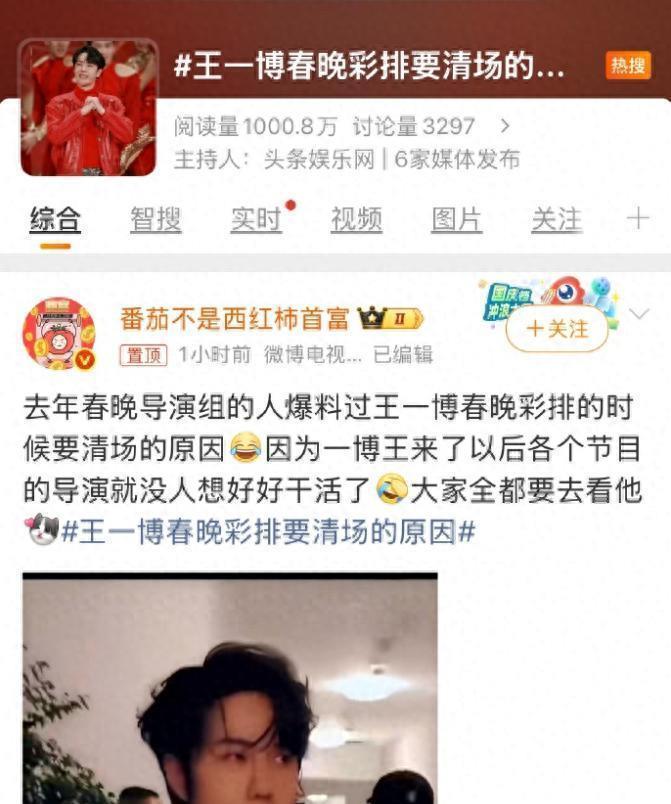This screenshot has height=804, width=671.
Task: Select the 图片 tab
Action: pyautogui.click(x=456, y=219)
